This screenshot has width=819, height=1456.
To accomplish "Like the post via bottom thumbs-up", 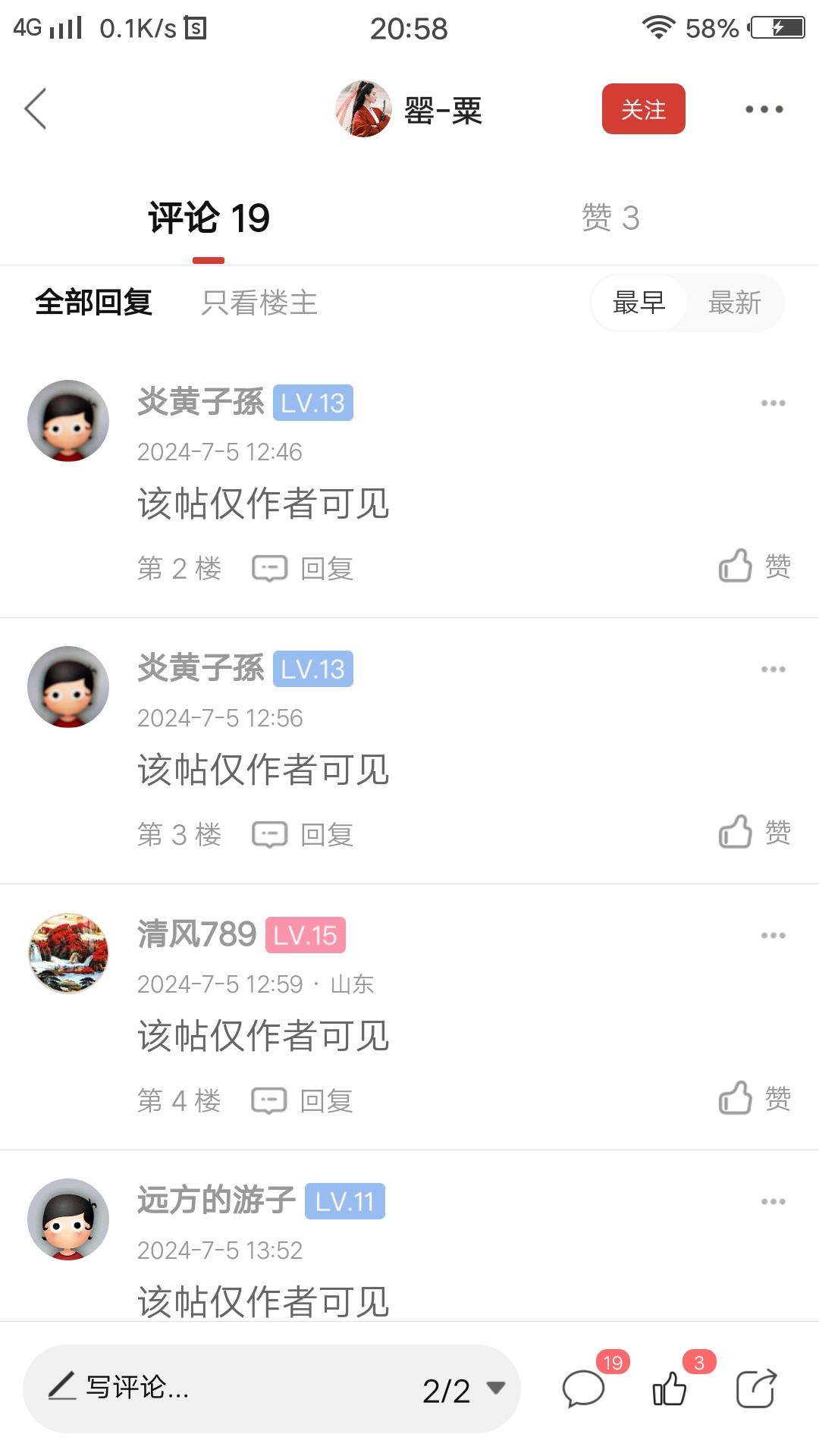I will pos(670,1389).
